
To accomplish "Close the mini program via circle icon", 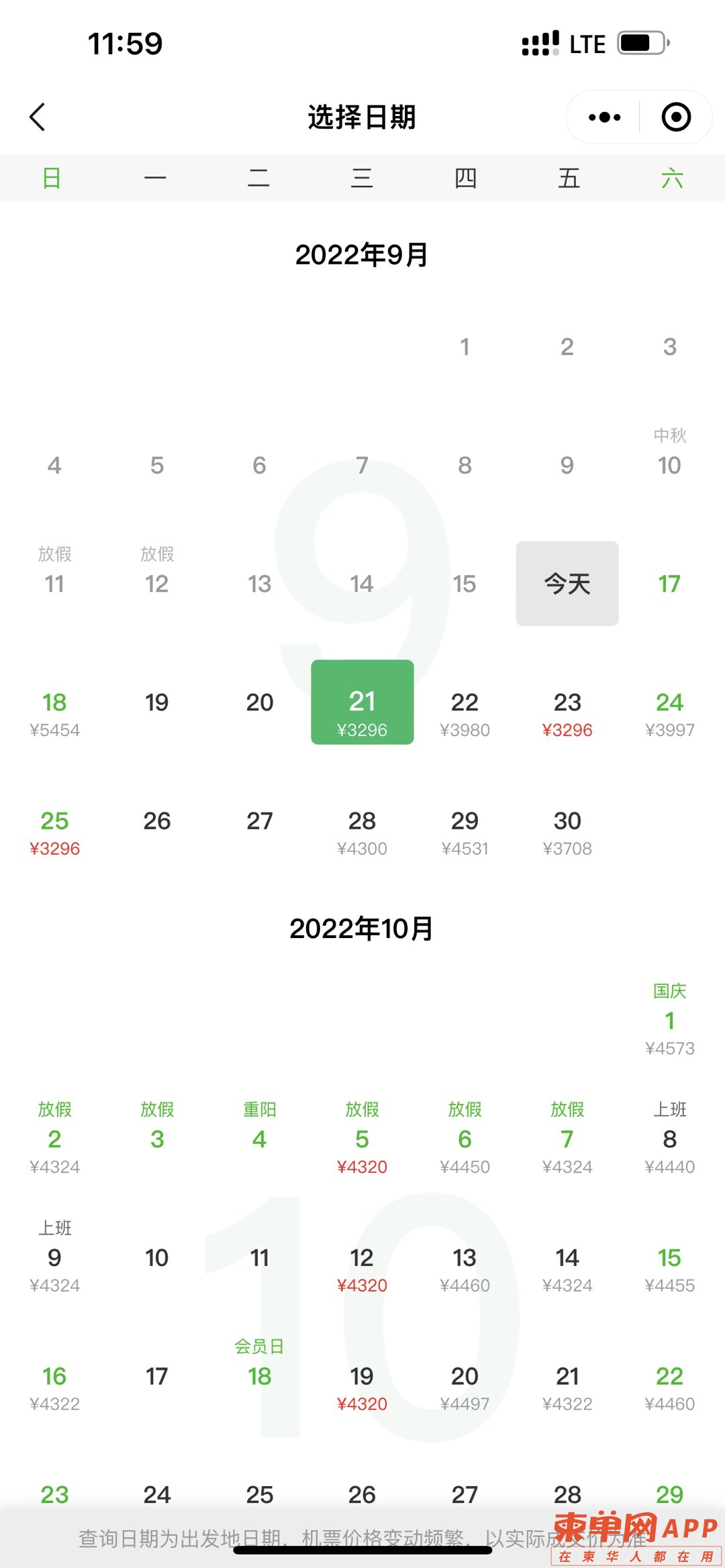I will pyautogui.click(x=675, y=117).
